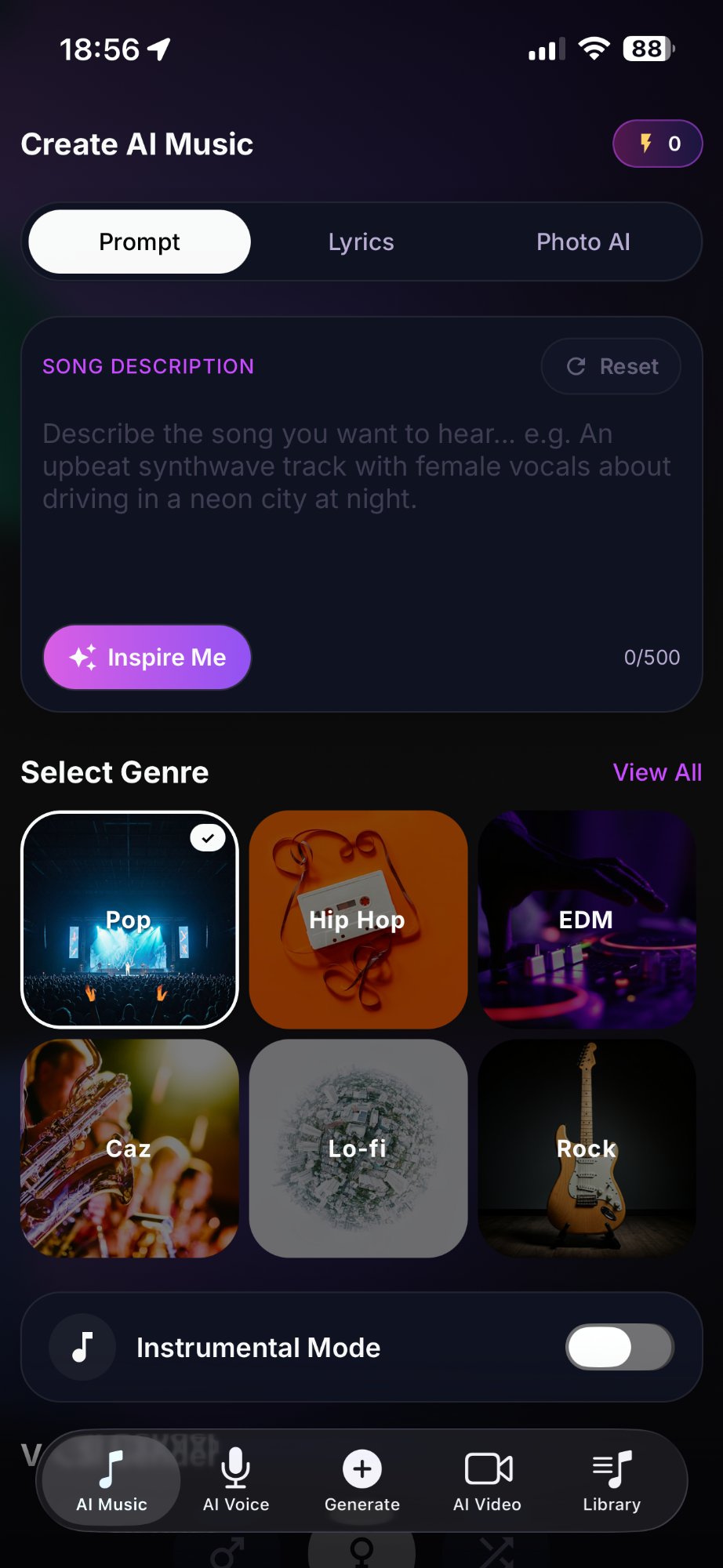This screenshot has width=723, height=1568.
Task: Reset the song description
Action: coord(611,366)
